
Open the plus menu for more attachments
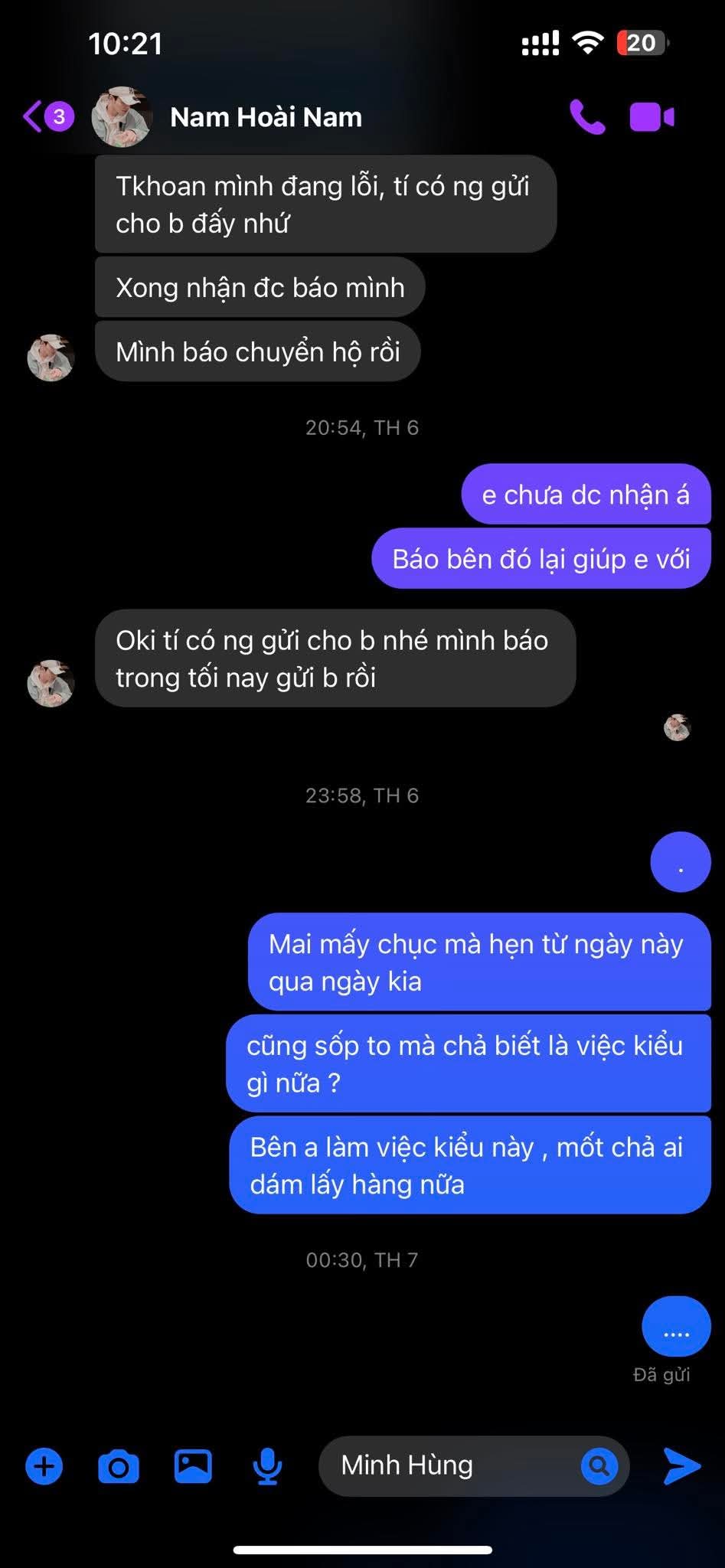tap(44, 1466)
